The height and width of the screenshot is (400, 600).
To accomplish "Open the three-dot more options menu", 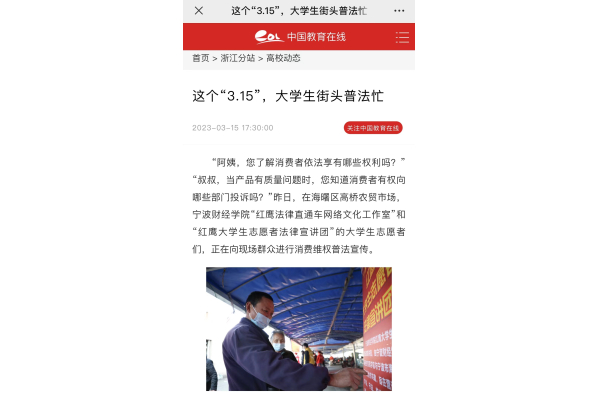I will [x=400, y=11].
